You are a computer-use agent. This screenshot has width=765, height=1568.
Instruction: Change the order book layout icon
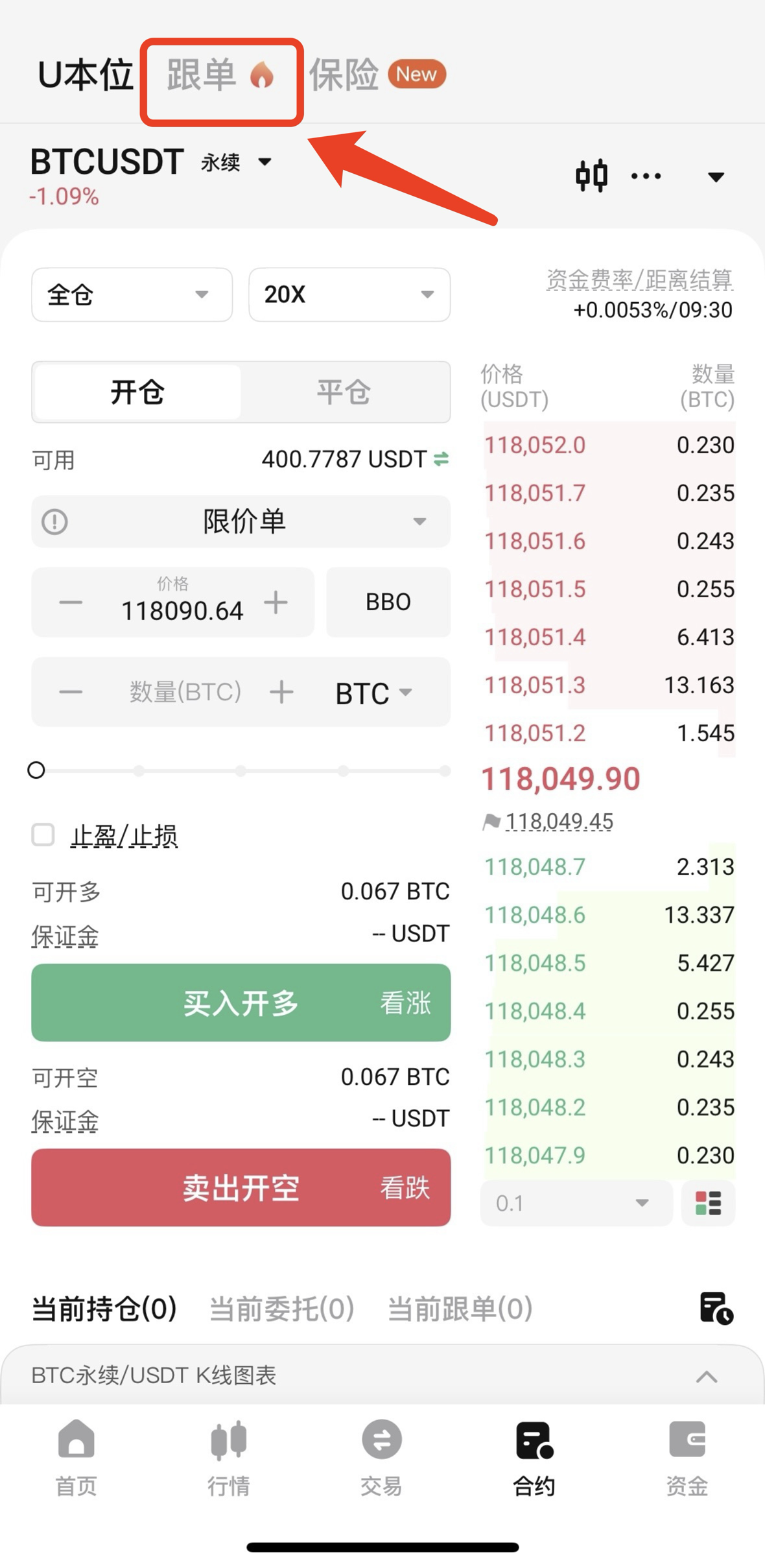coord(708,1204)
